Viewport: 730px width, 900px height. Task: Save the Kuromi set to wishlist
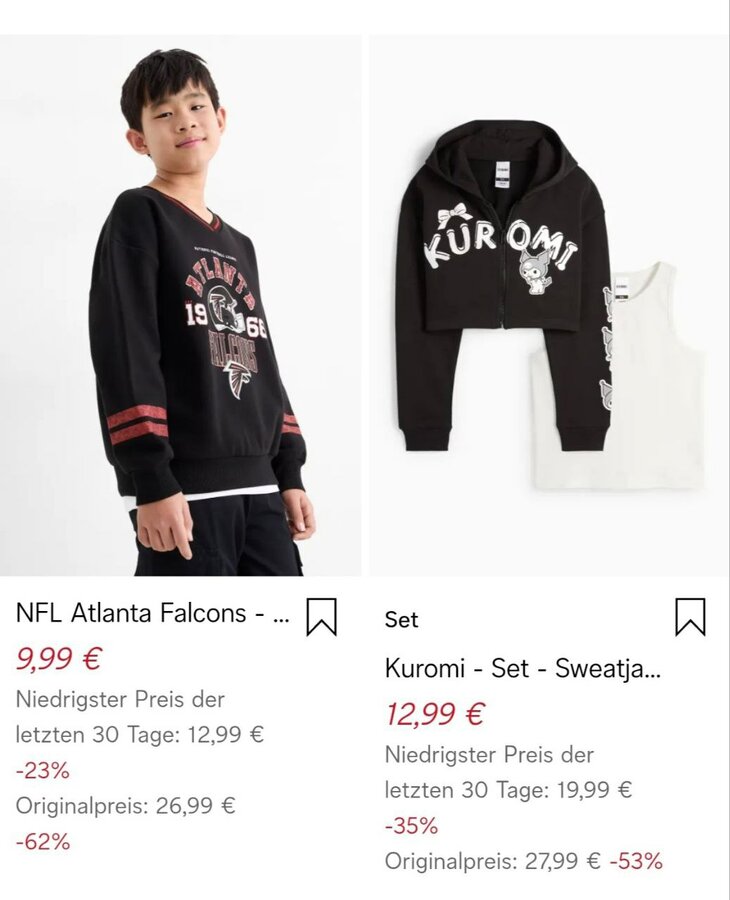pos(690,617)
